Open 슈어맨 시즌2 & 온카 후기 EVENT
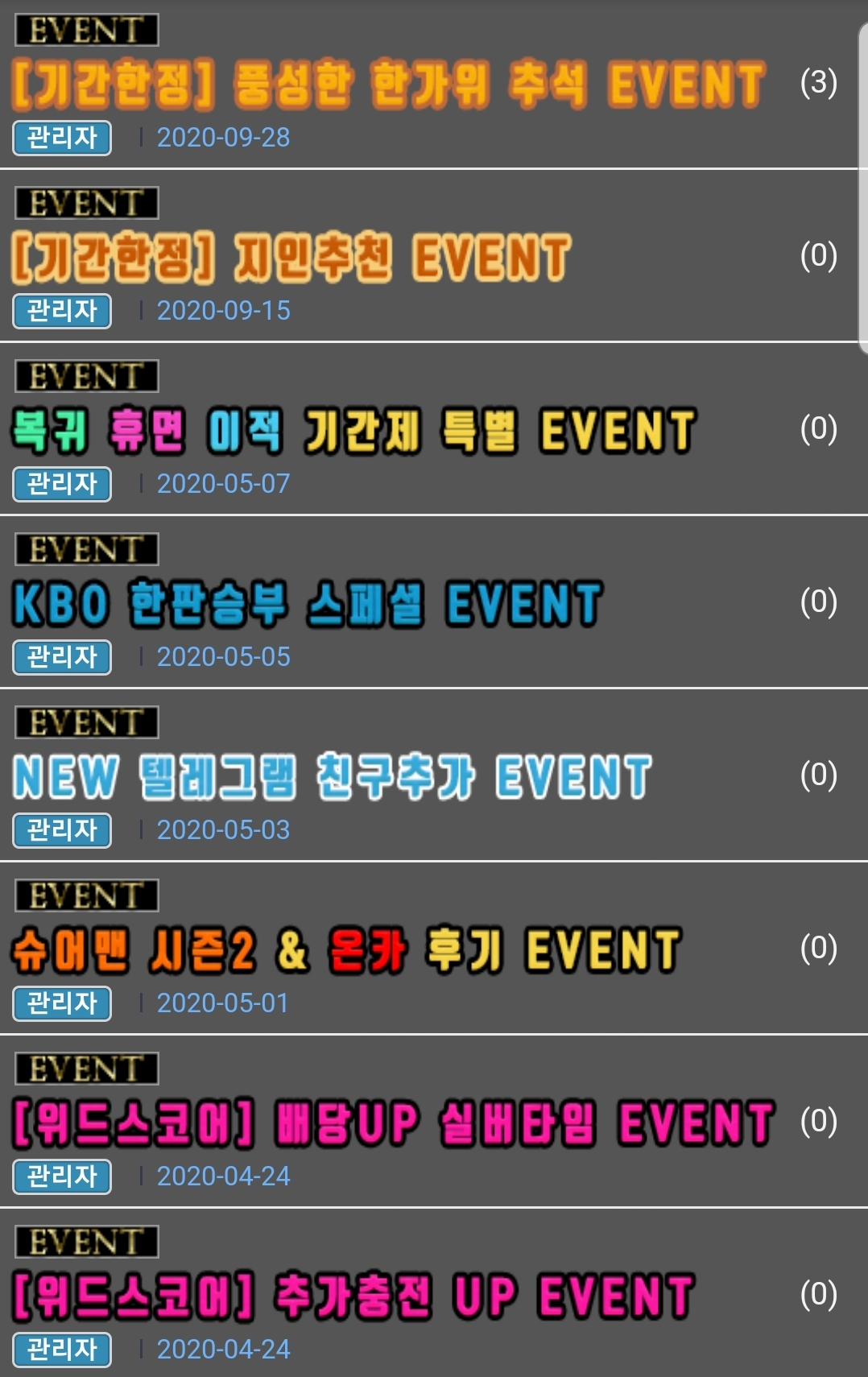The width and height of the screenshot is (868, 1377). [x=346, y=950]
